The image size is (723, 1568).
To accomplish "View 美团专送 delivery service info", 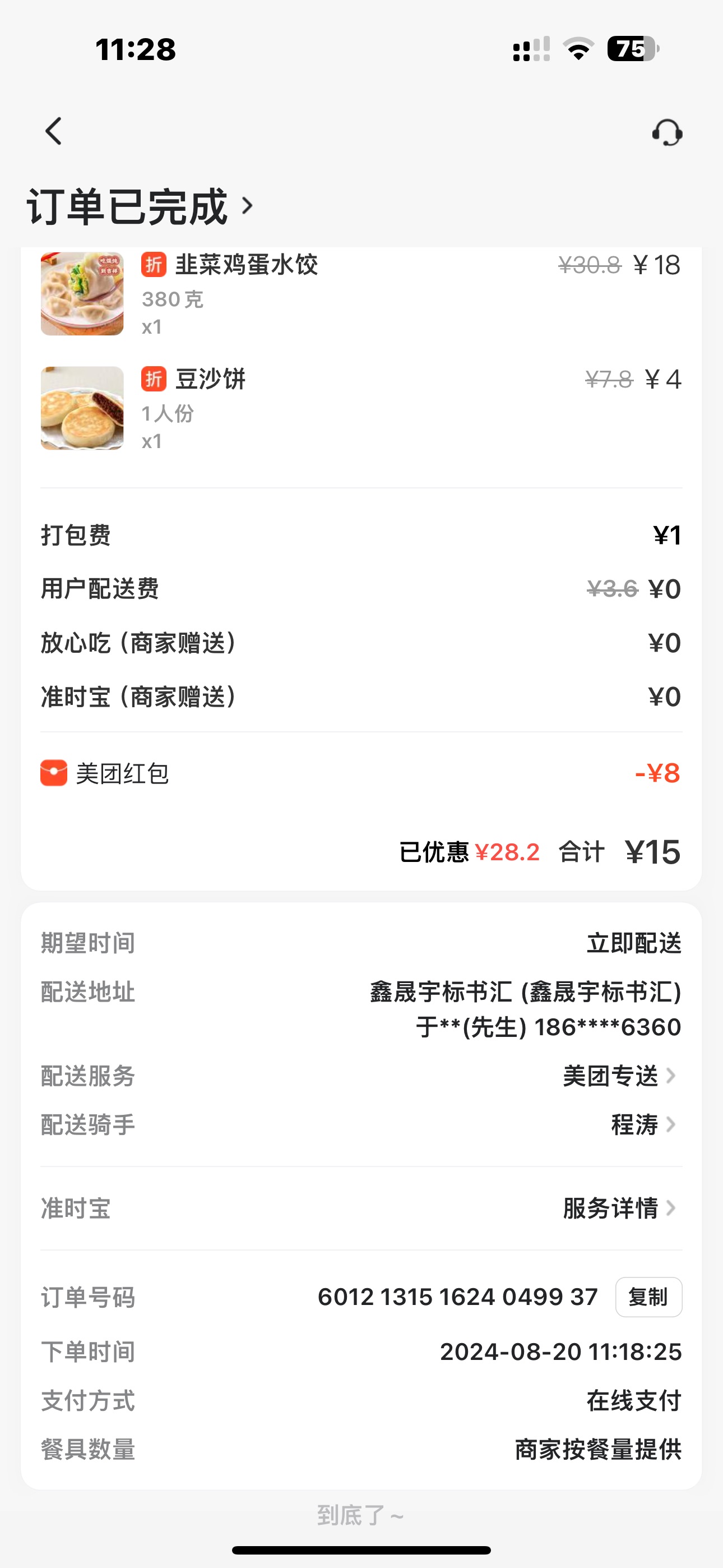I will tap(618, 1076).
